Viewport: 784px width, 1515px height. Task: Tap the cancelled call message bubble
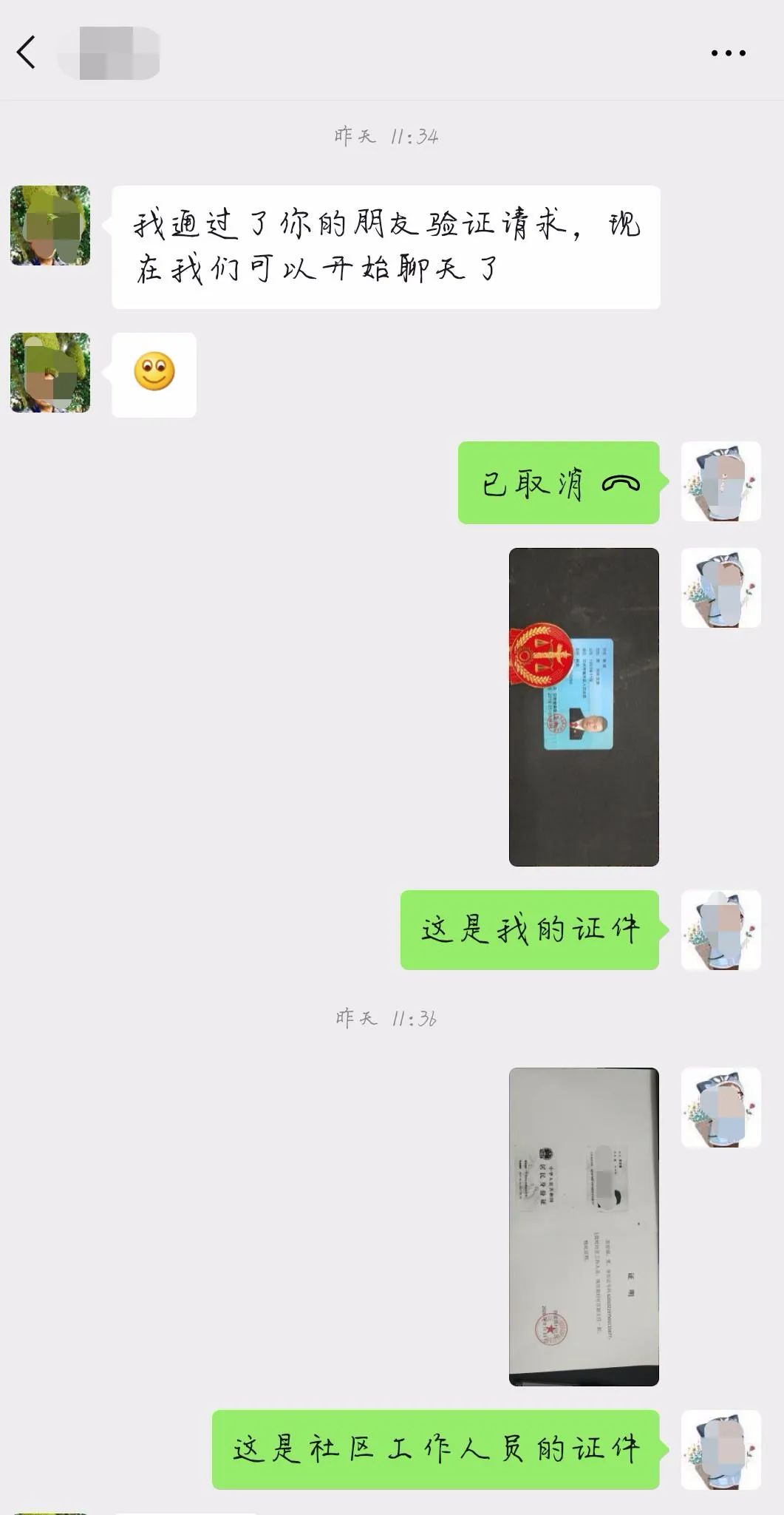click(559, 483)
